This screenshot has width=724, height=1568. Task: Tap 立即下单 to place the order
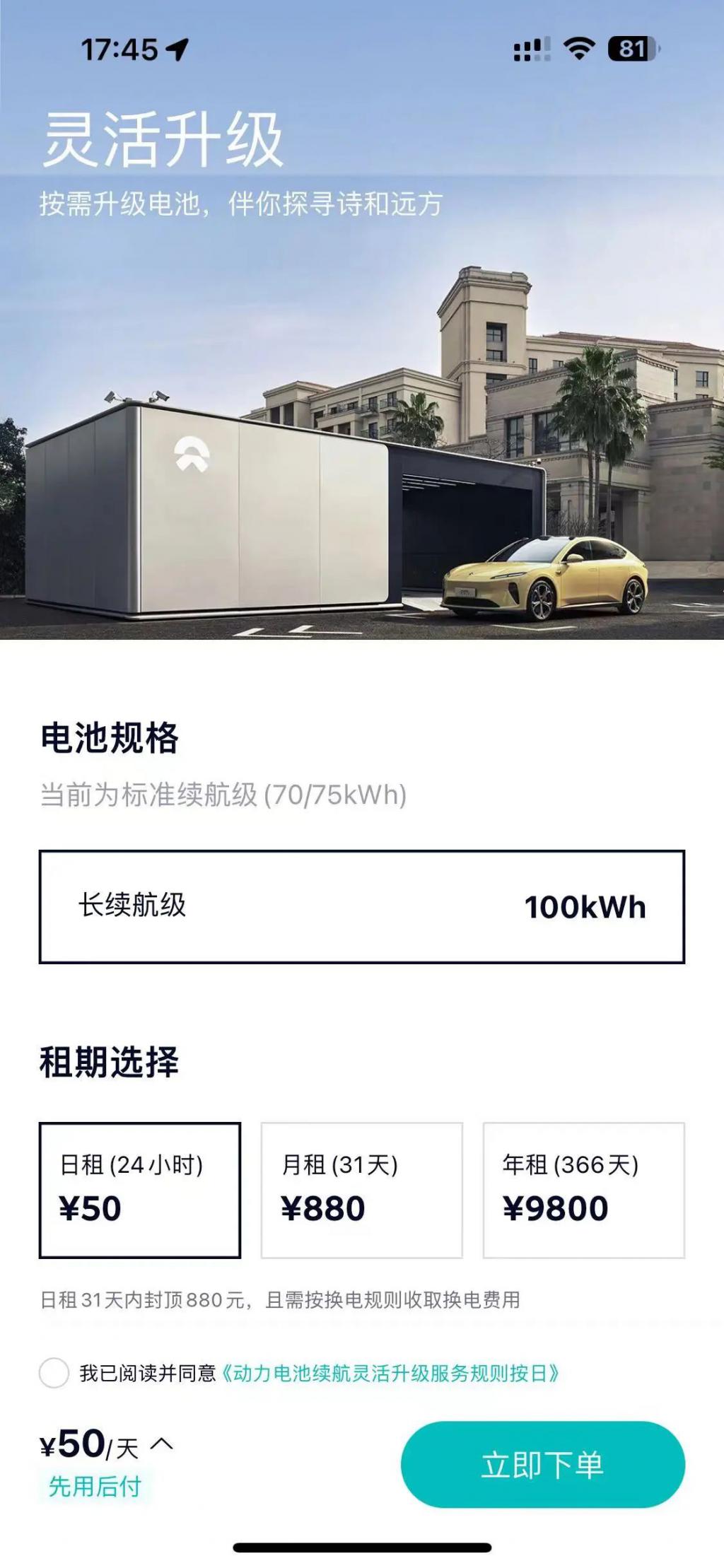click(542, 1464)
